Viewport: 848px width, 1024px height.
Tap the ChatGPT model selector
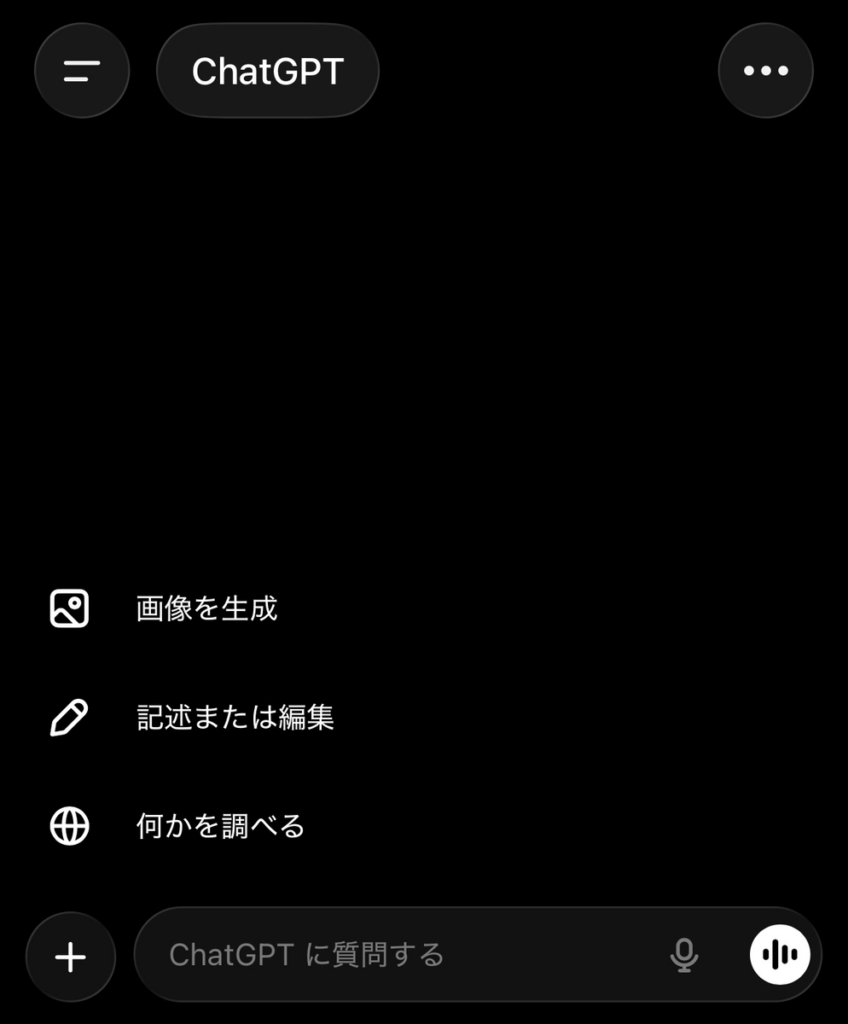(x=268, y=71)
